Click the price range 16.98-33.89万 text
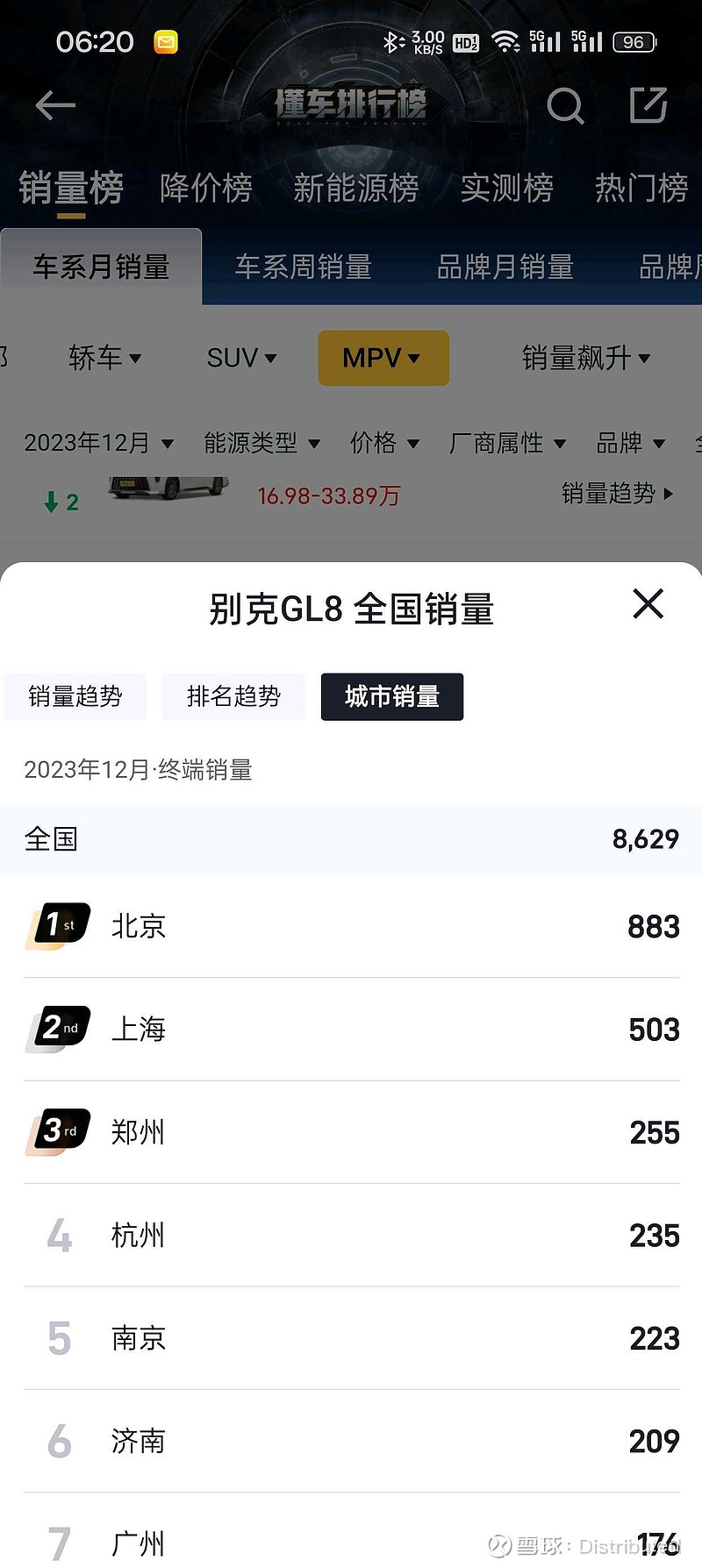This screenshot has width=702, height=1568. tap(329, 494)
